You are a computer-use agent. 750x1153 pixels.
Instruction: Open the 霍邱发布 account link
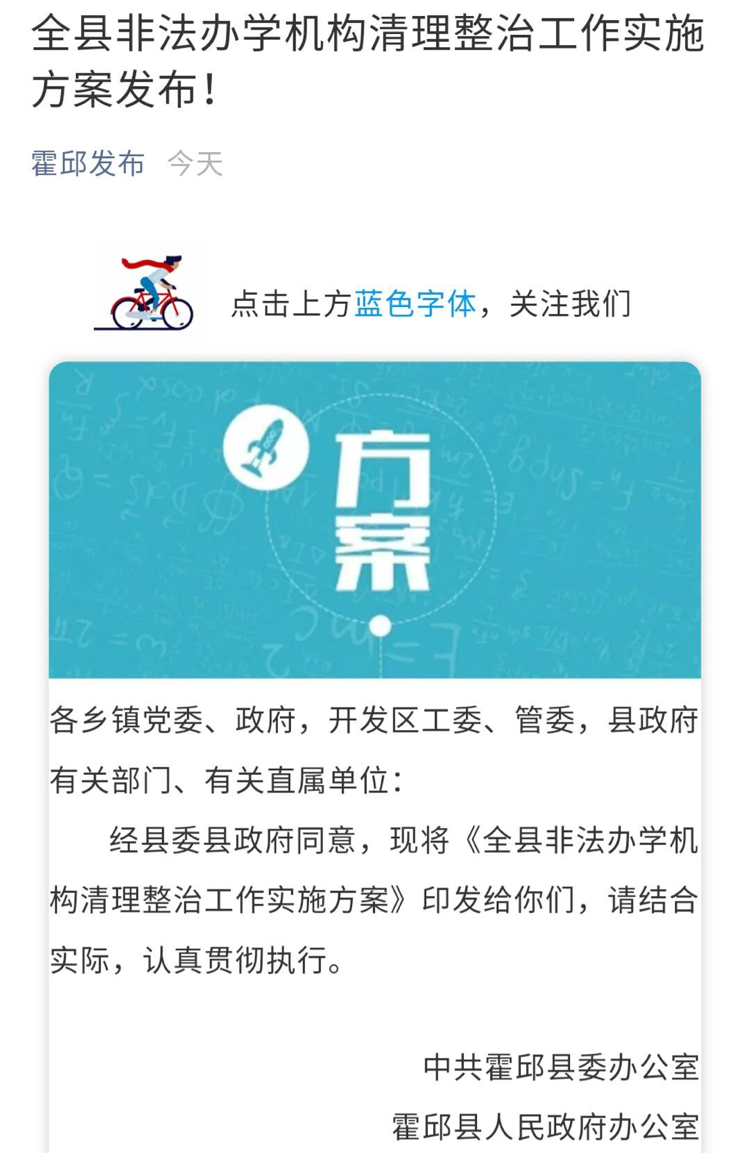pyautogui.click(x=88, y=163)
